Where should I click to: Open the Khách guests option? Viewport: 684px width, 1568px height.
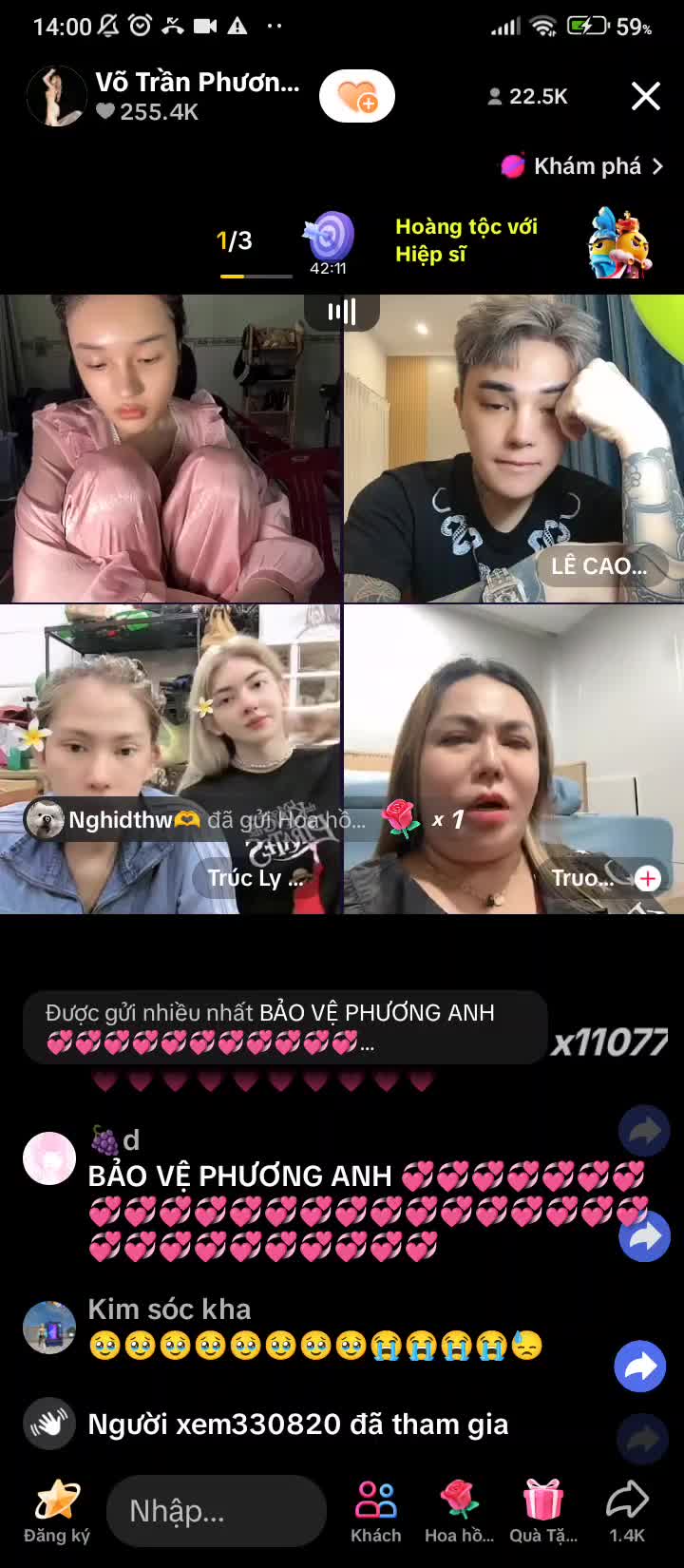(375, 1510)
